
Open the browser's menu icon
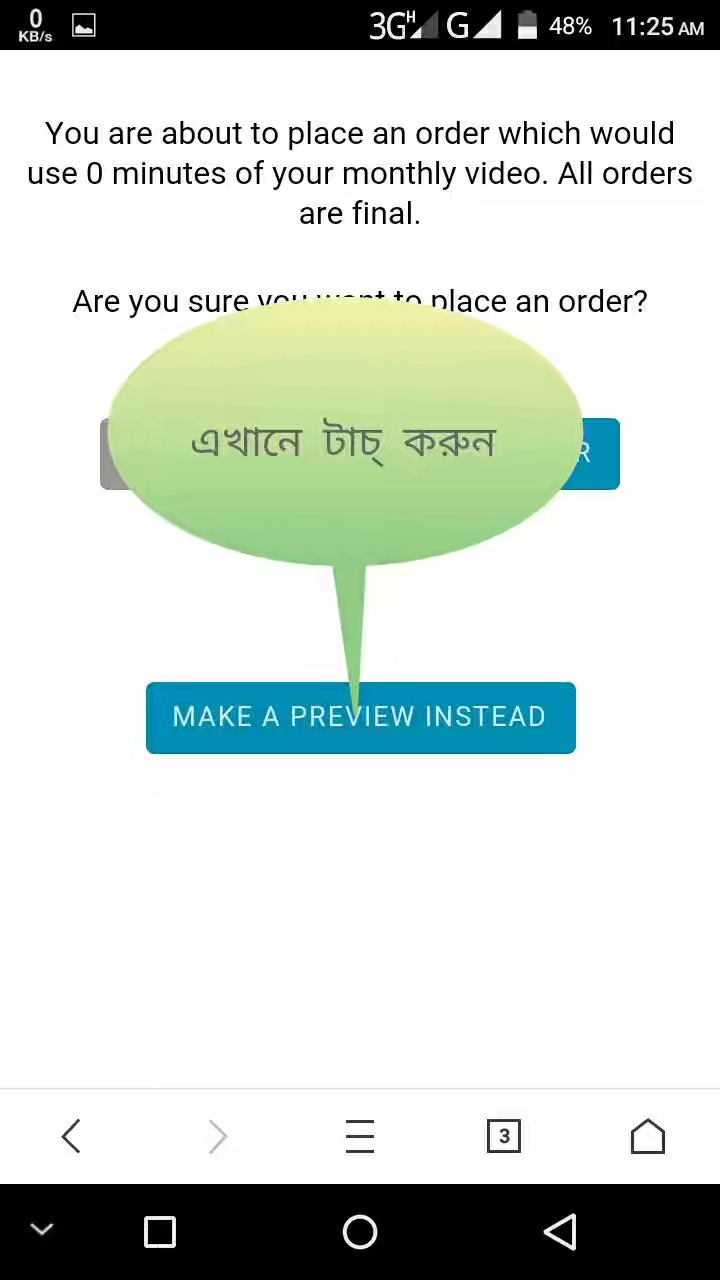click(360, 1137)
